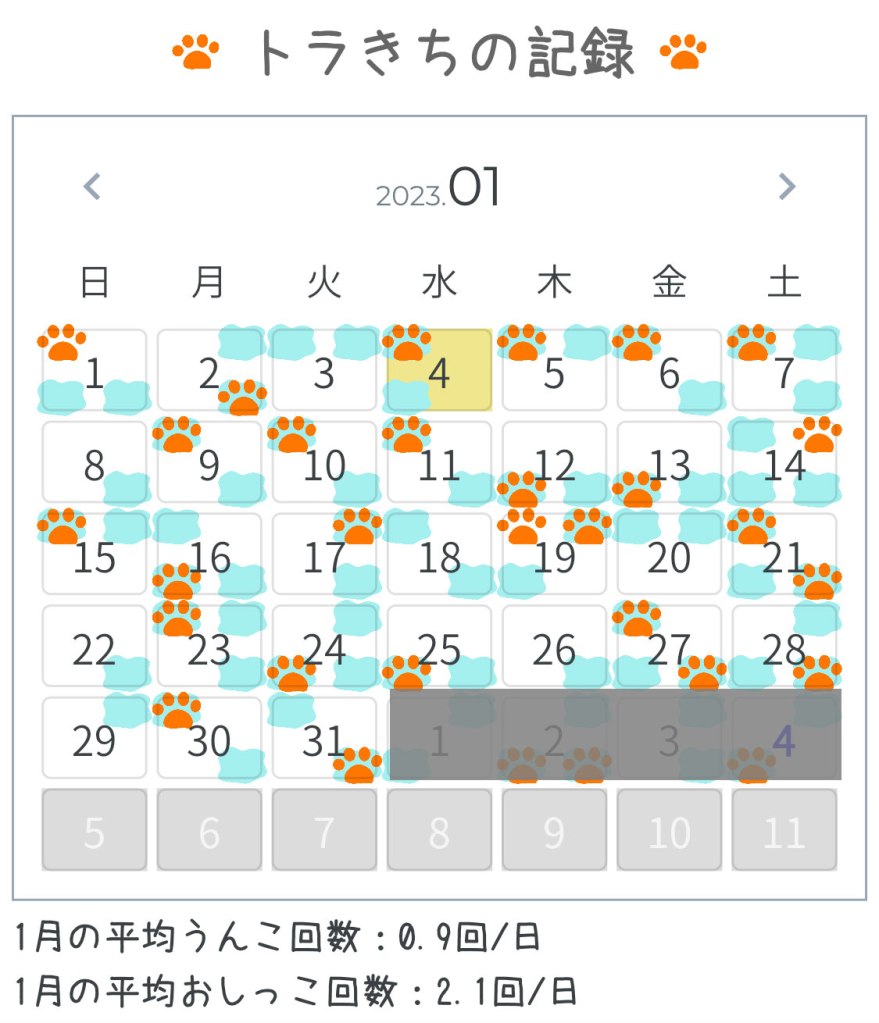Select January 9 on the calendar
Image resolution: width=879 pixels, height=1023 pixels.
[x=209, y=463]
